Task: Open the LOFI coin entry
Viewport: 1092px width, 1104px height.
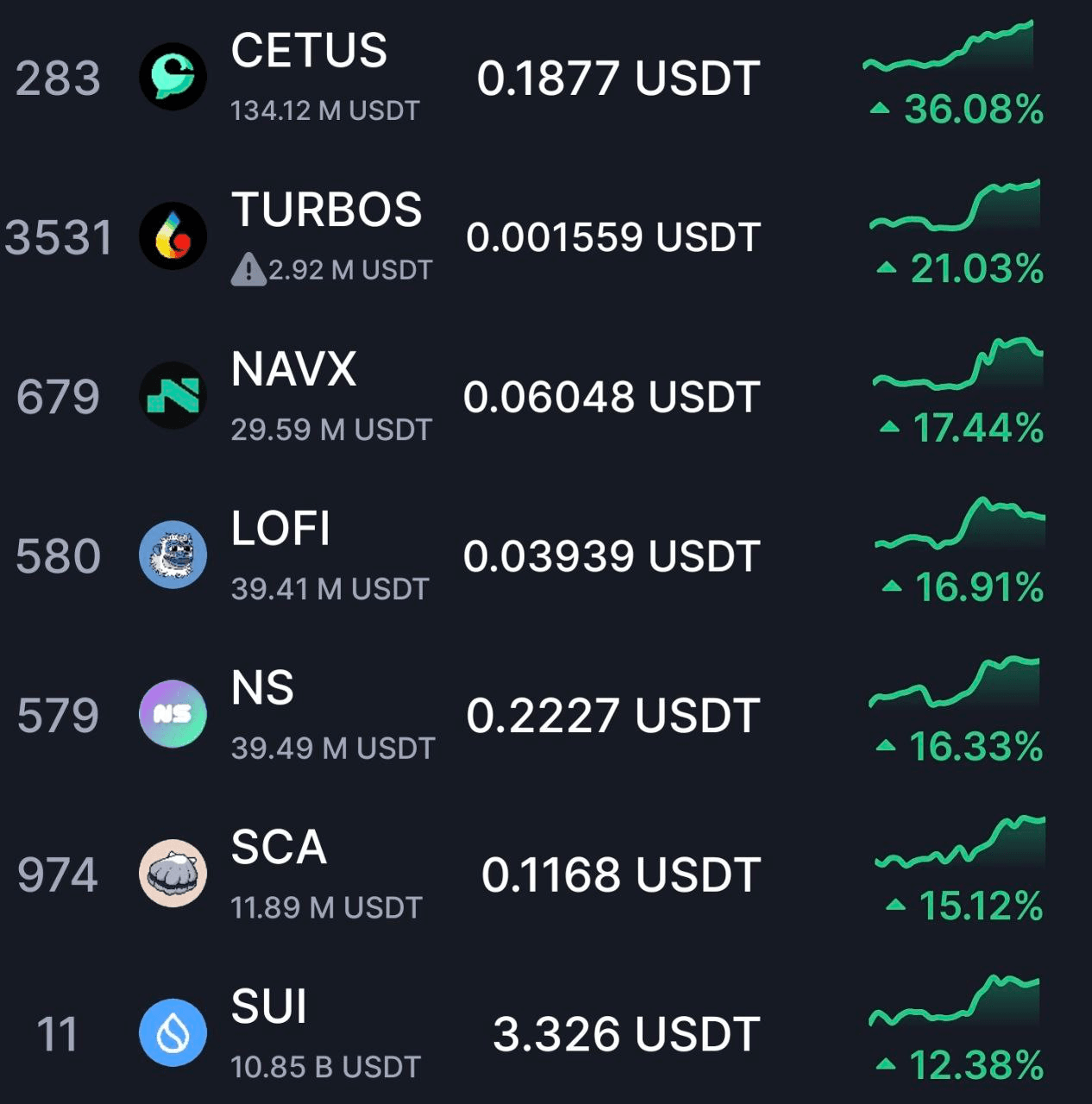Action: click(x=280, y=529)
